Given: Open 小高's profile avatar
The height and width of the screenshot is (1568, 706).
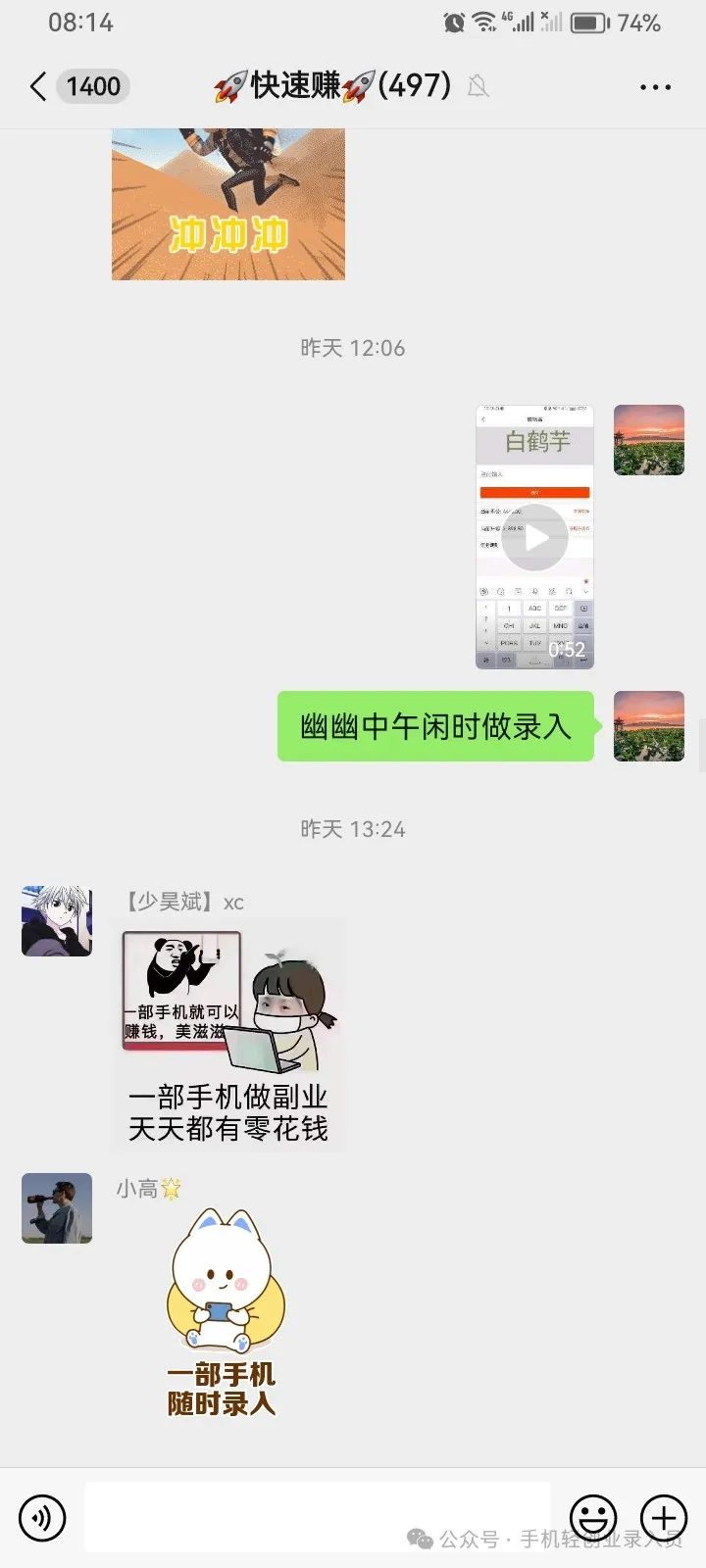Looking at the screenshot, I should coord(57,1208).
